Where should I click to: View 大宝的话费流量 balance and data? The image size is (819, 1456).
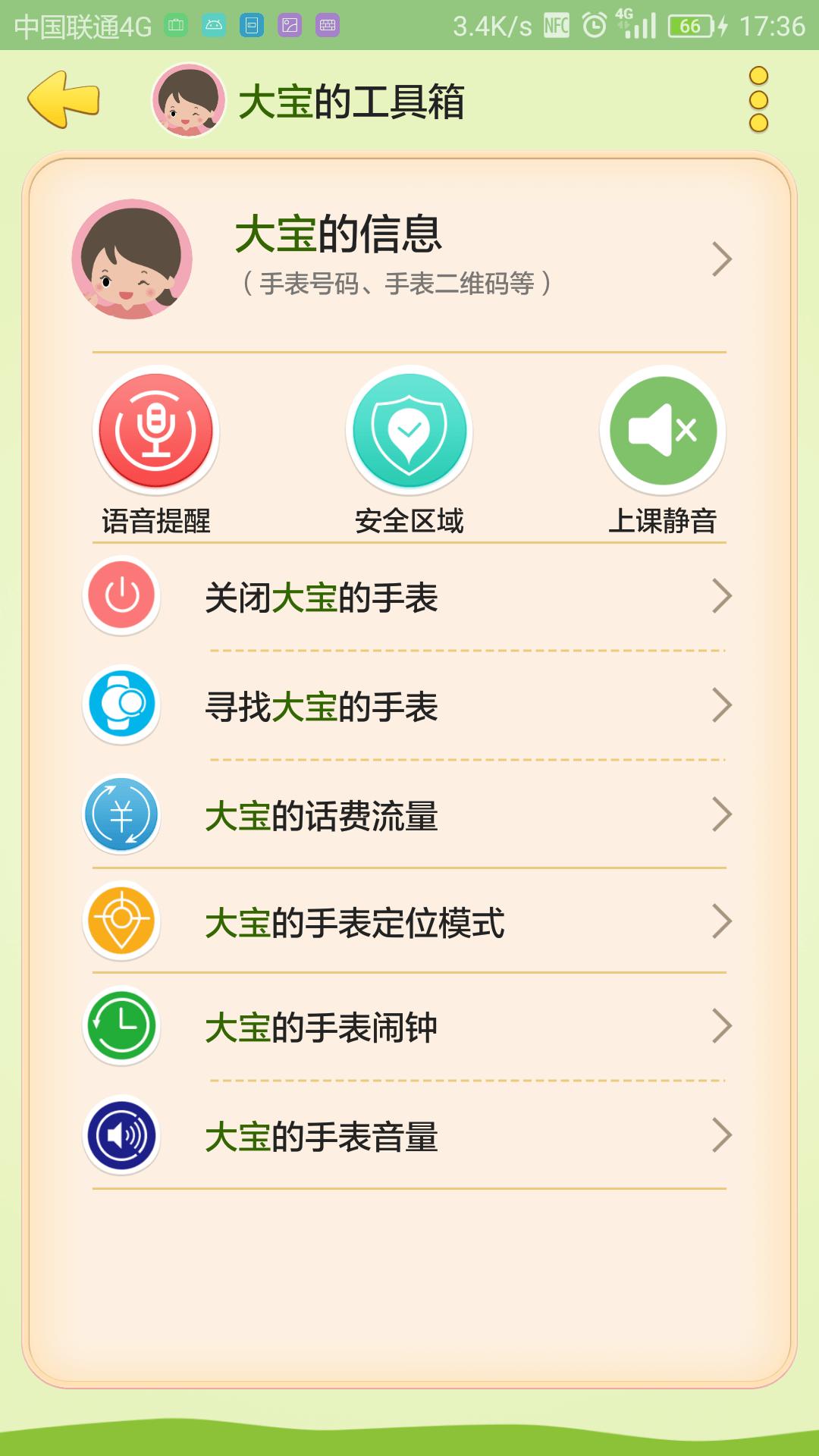click(409, 815)
